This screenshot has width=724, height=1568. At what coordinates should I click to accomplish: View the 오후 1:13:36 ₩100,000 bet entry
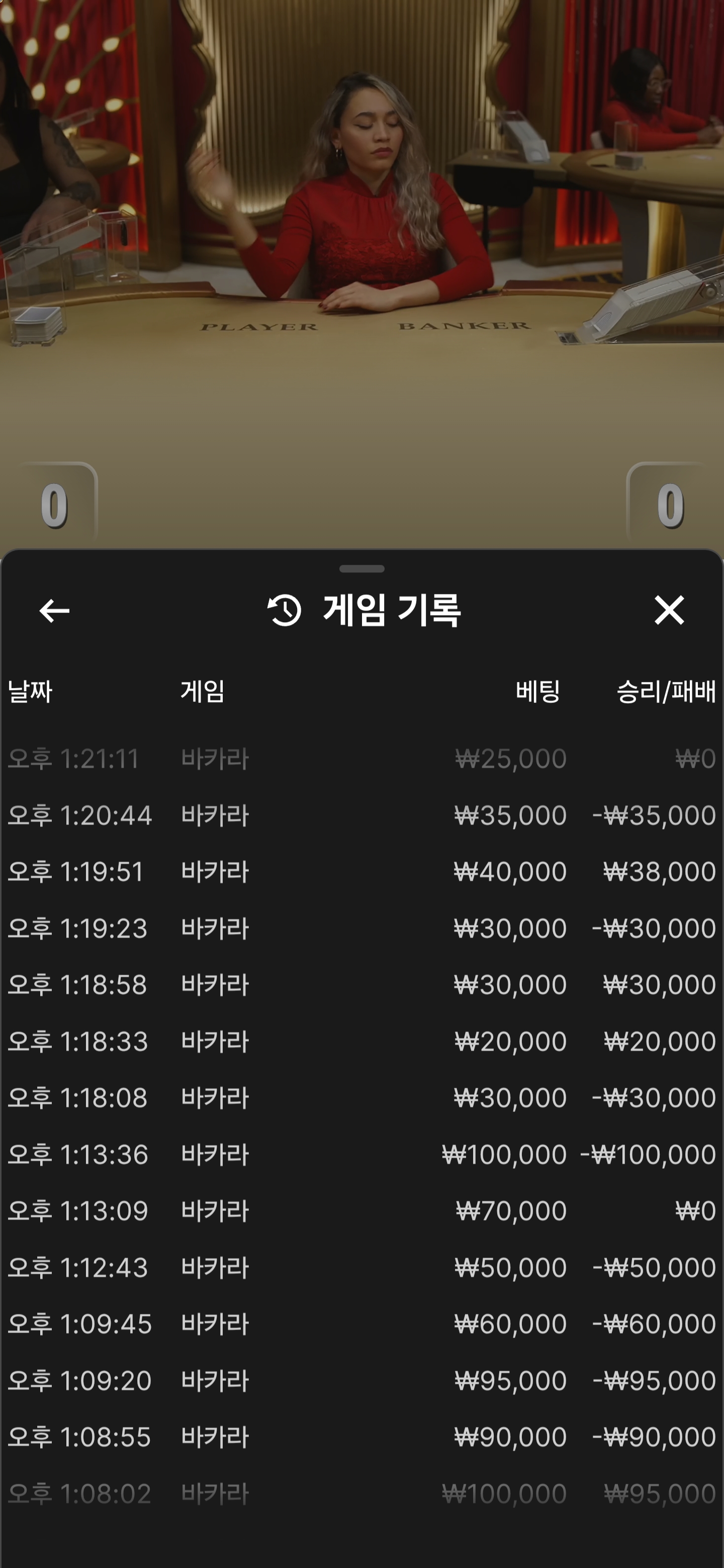coord(361,1154)
